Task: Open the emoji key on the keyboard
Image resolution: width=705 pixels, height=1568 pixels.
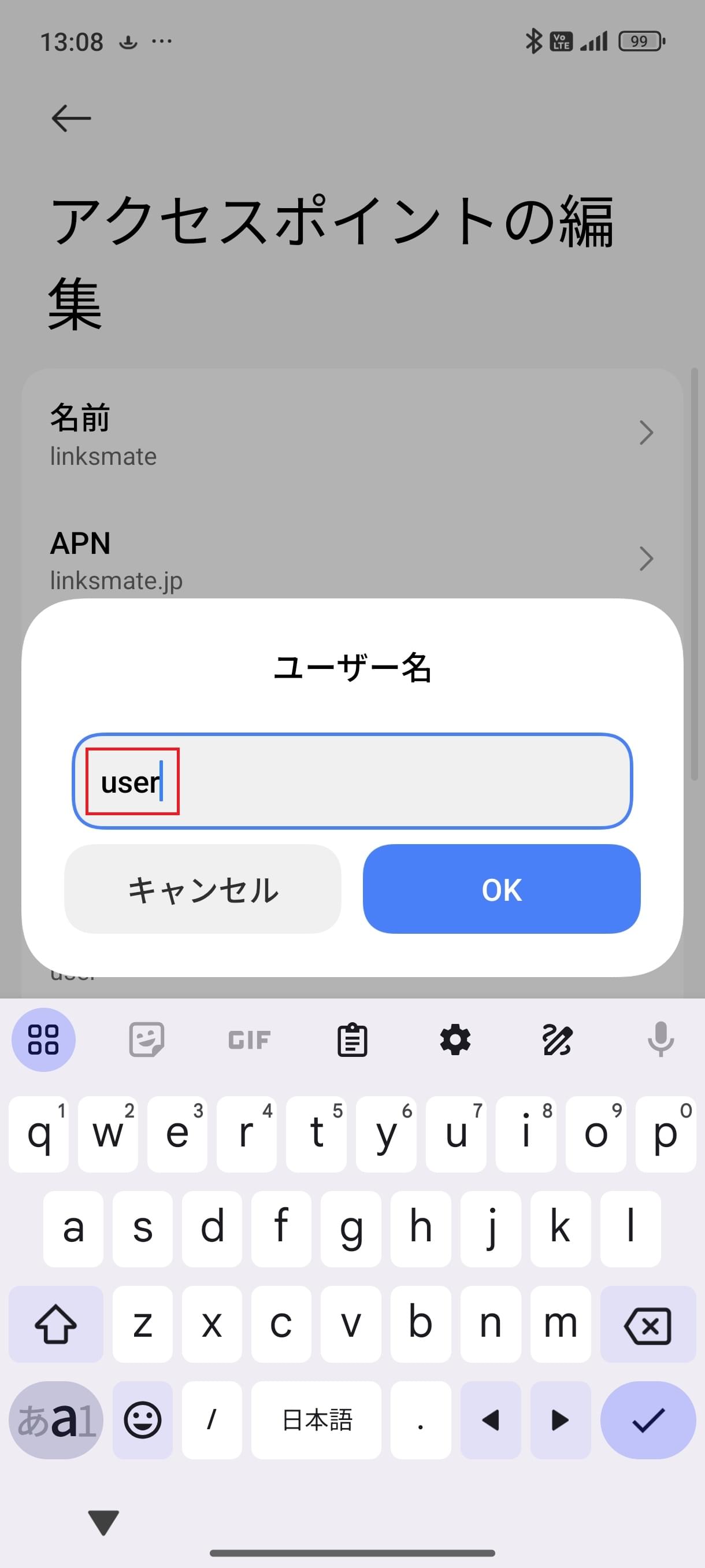Action: coord(142,1421)
